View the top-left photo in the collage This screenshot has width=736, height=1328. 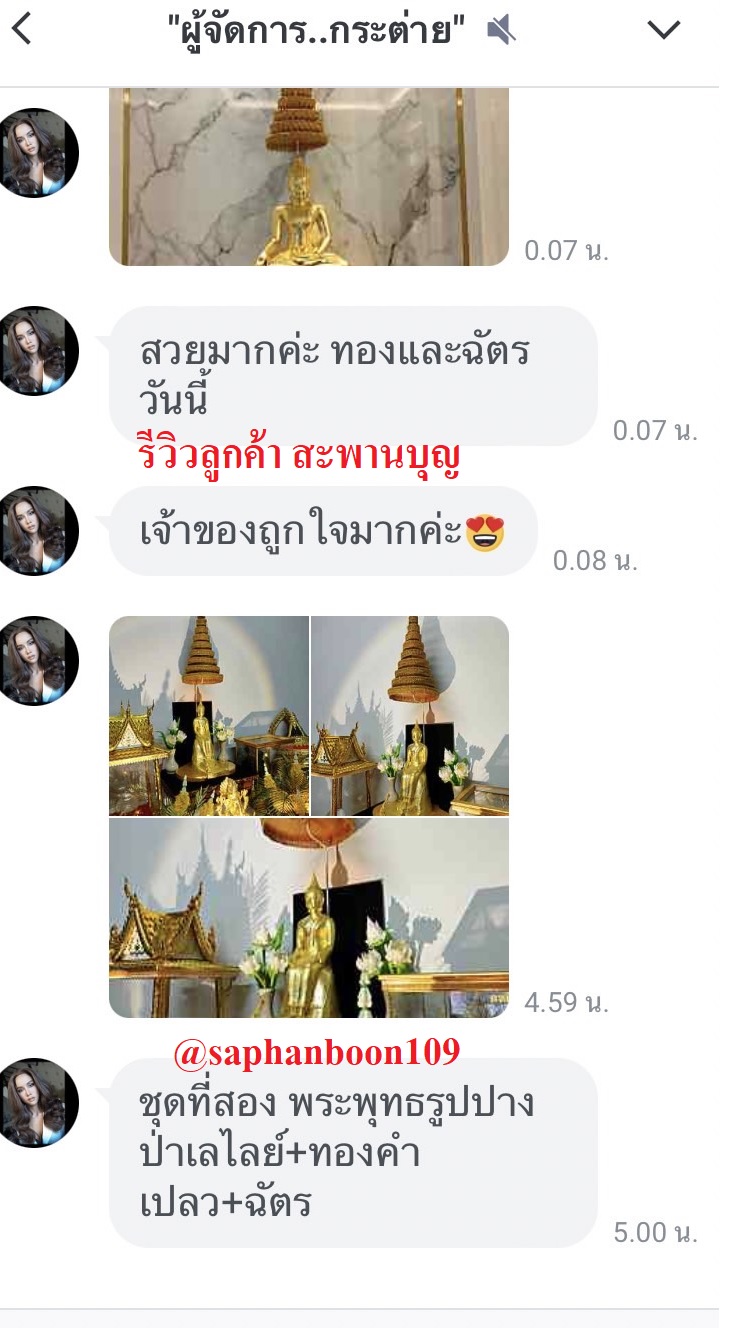click(209, 715)
